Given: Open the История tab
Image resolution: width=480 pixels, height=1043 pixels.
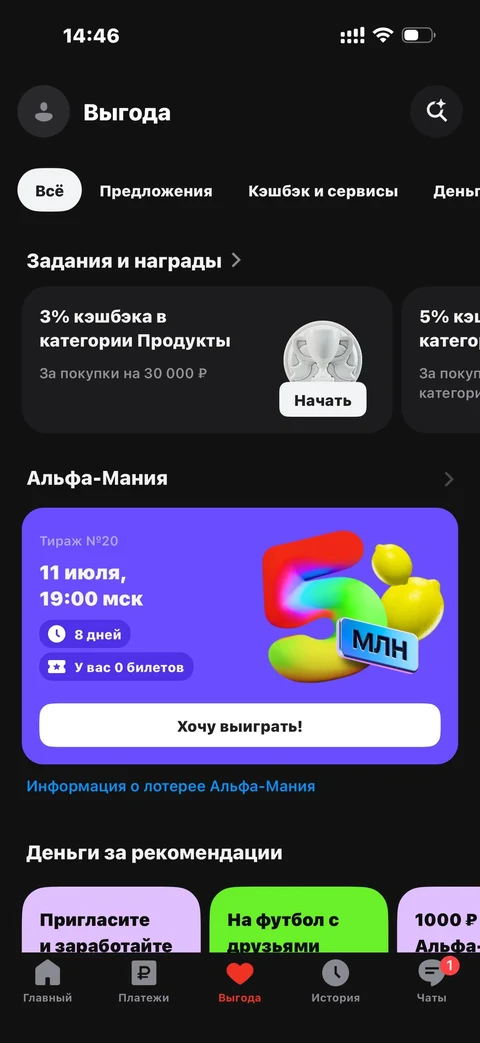Looking at the screenshot, I should tap(336, 982).
